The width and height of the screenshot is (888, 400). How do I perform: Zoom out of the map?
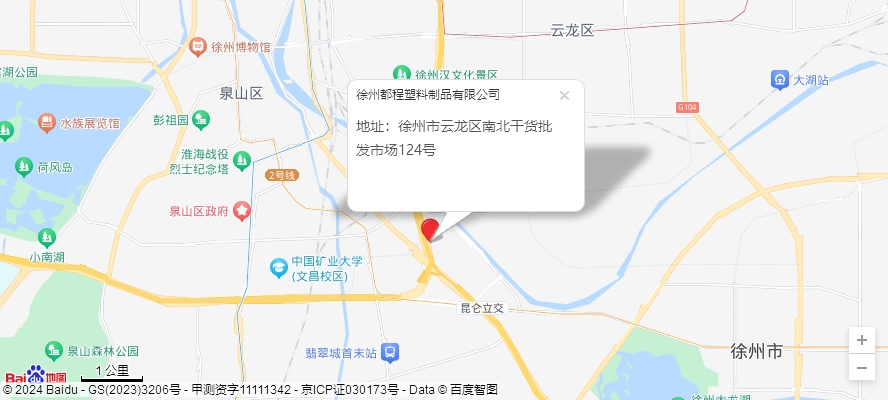[x=861, y=367]
